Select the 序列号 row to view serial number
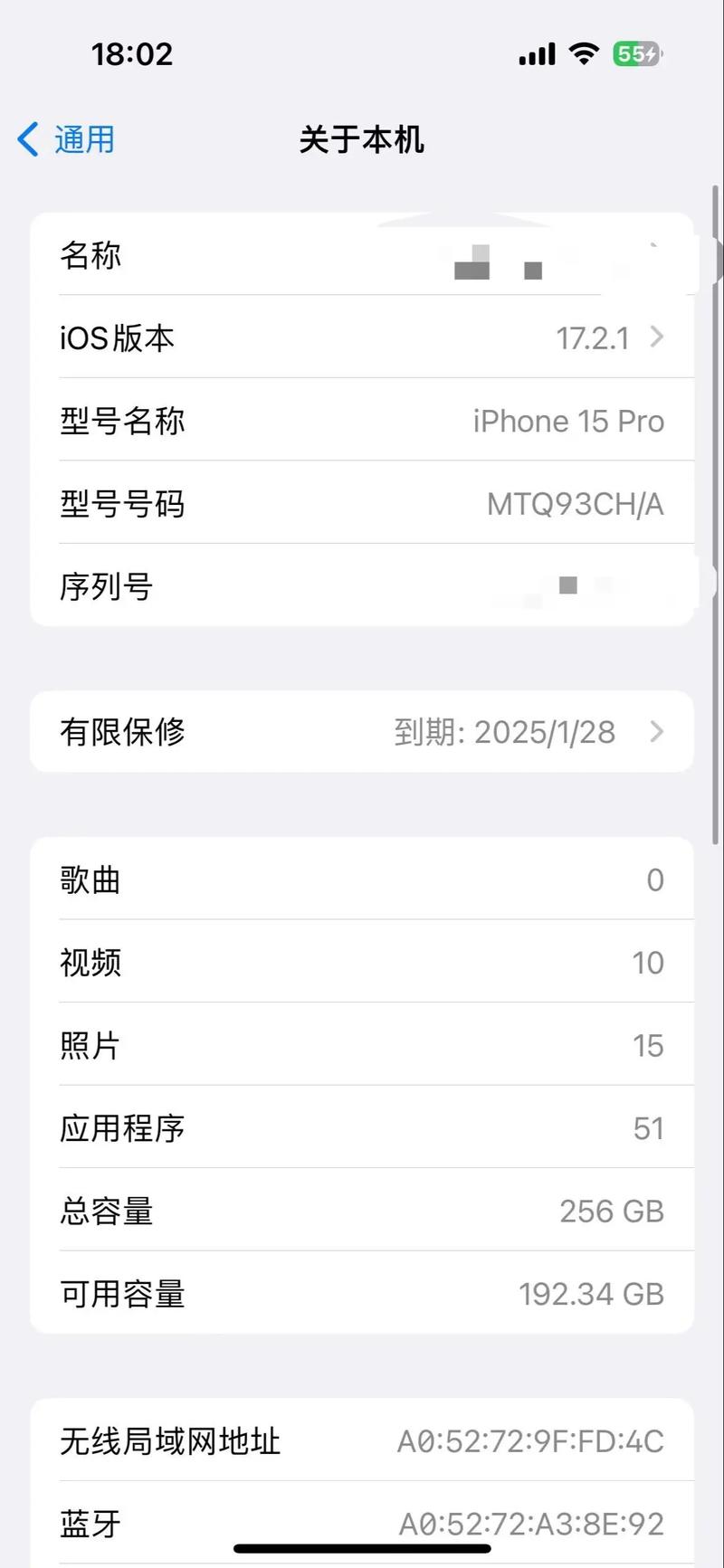The height and width of the screenshot is (1568, 724). (x=362, y=586)
